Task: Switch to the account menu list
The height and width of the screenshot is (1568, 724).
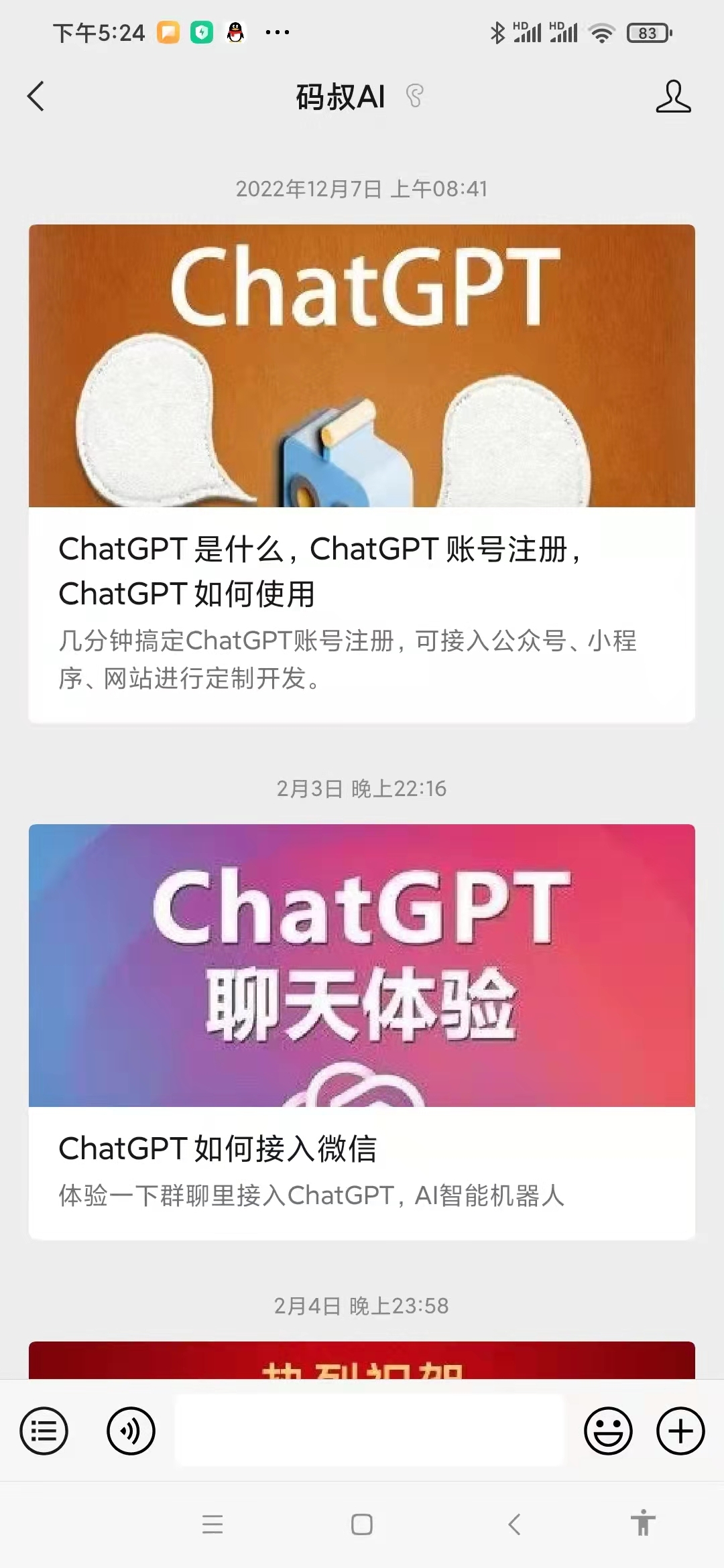Action: 44,1431
